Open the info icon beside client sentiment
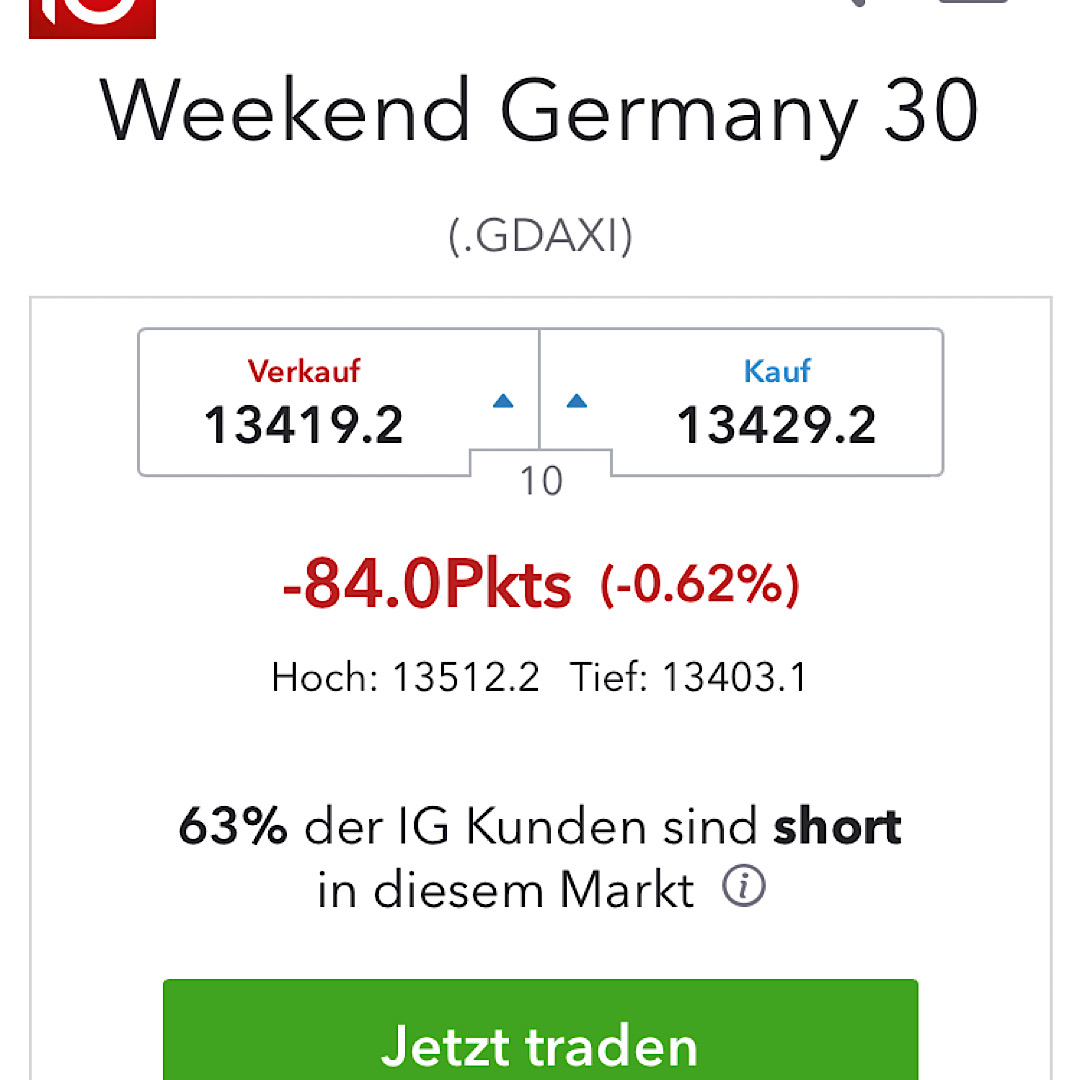 point(744,887)
